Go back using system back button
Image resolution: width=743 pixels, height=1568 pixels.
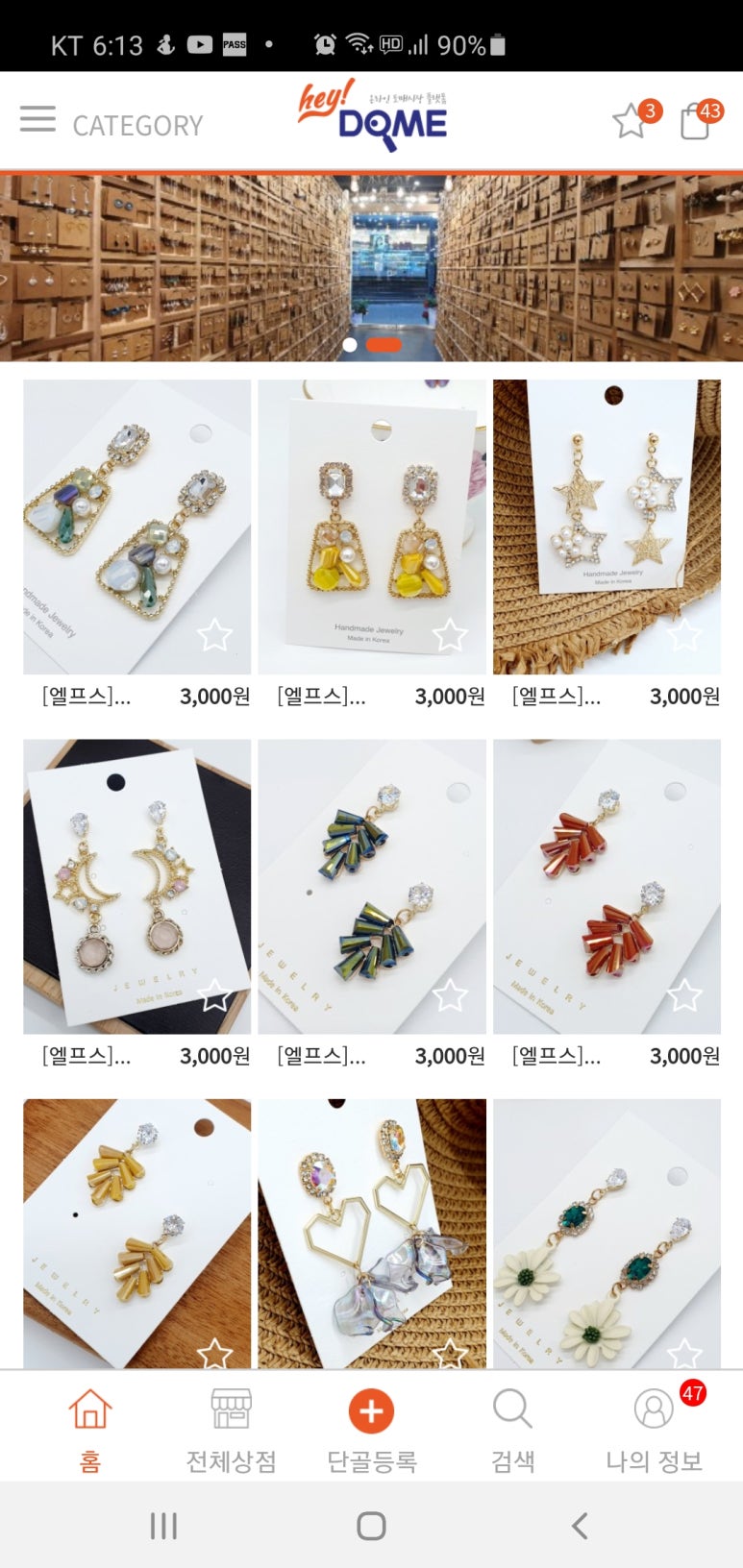579,1526
